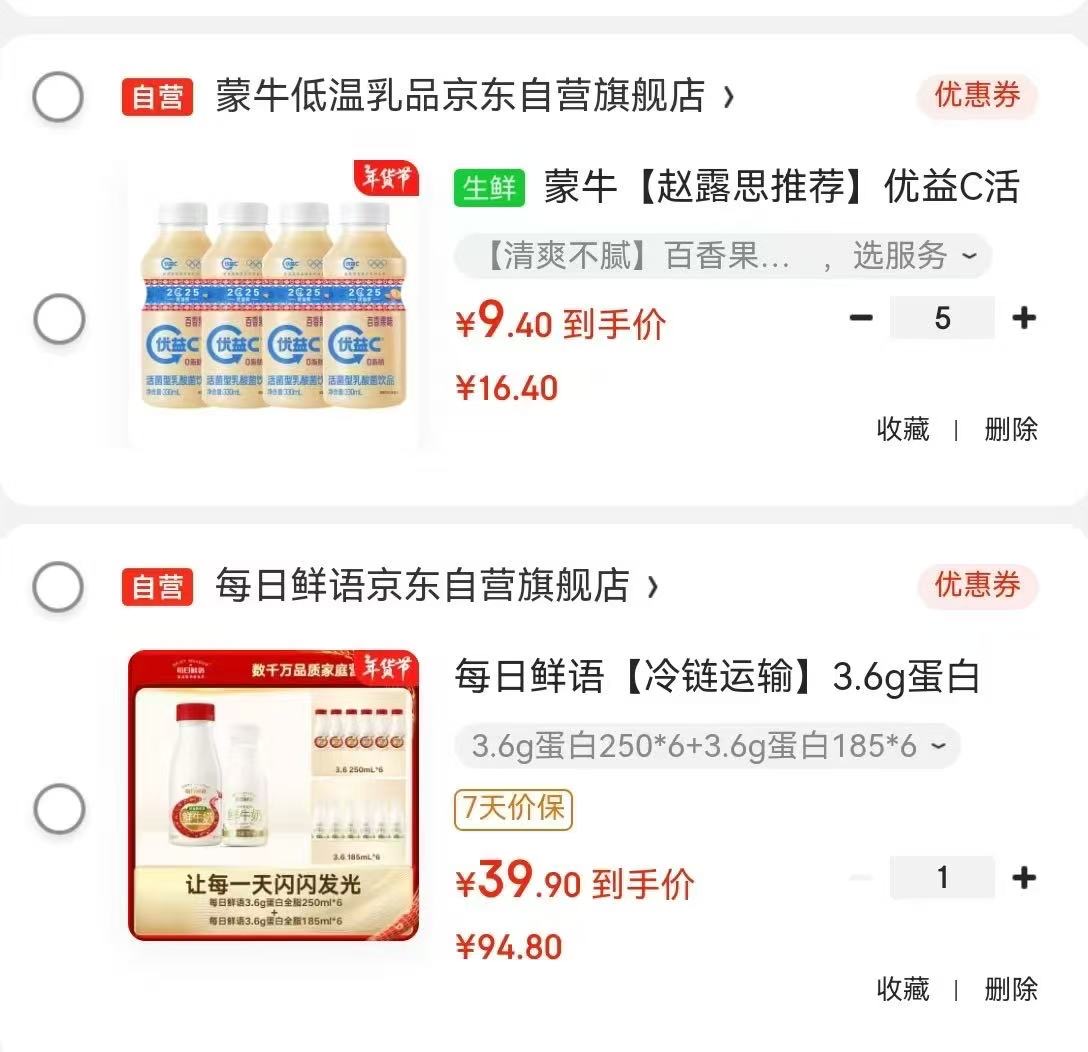The image size is (1088, 1052).
Task: Get 优惠券 for 蒙牛低温乳品 store
Action: click(977, 96)
